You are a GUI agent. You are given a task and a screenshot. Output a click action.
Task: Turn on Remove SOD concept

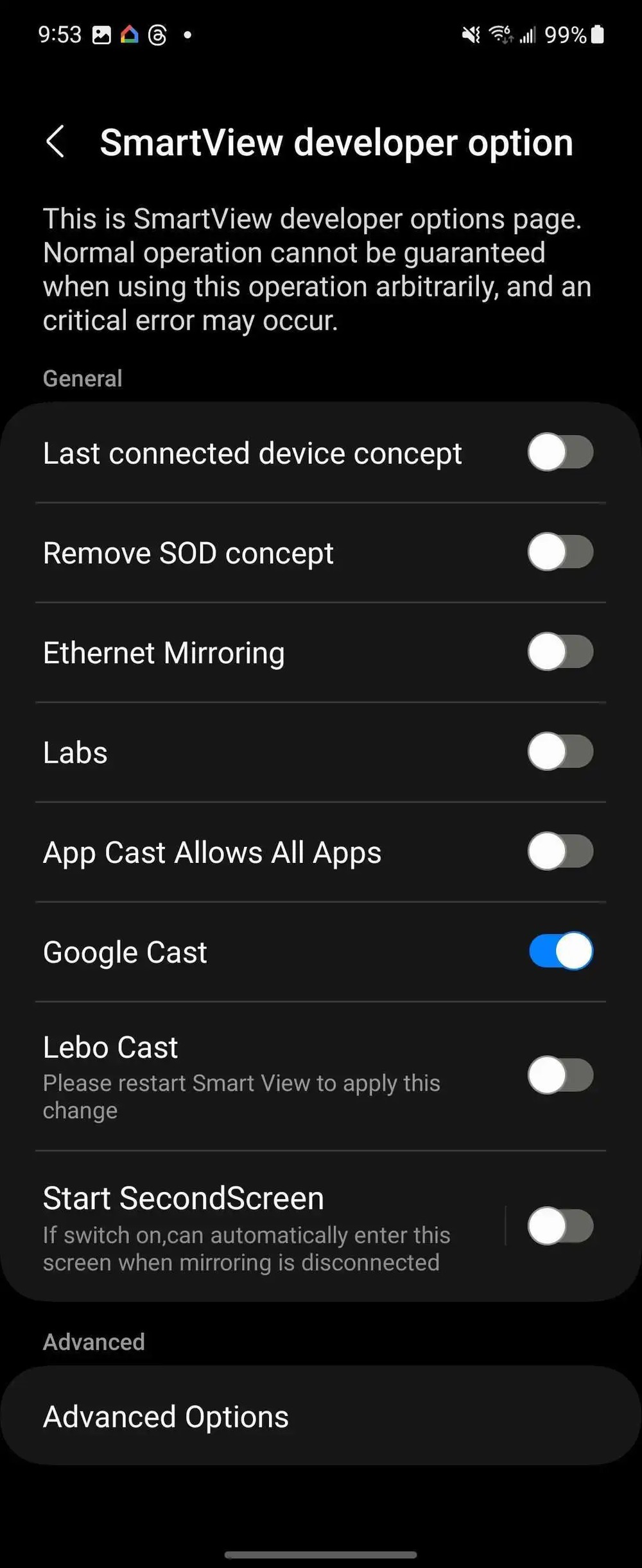point(560,552)
